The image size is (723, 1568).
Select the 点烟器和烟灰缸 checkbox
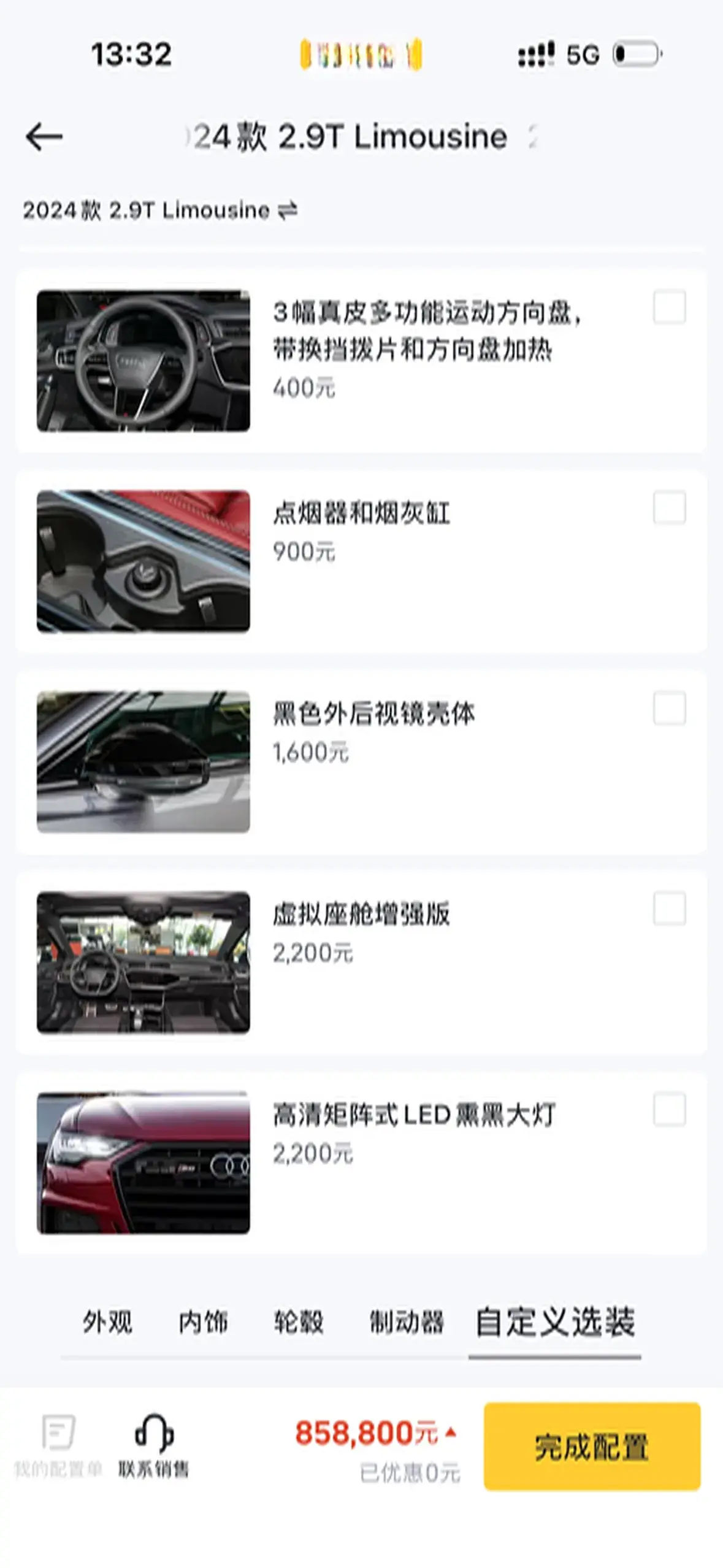[x=669, y=507]
